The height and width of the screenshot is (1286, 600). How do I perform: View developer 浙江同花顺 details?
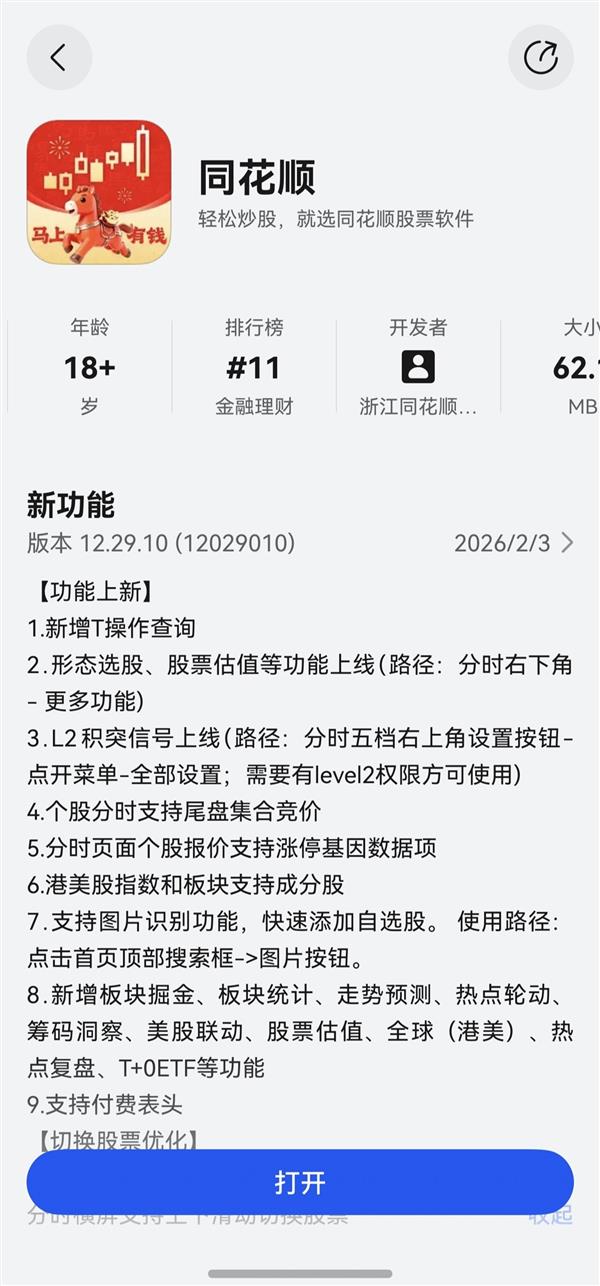coord(418,368)
